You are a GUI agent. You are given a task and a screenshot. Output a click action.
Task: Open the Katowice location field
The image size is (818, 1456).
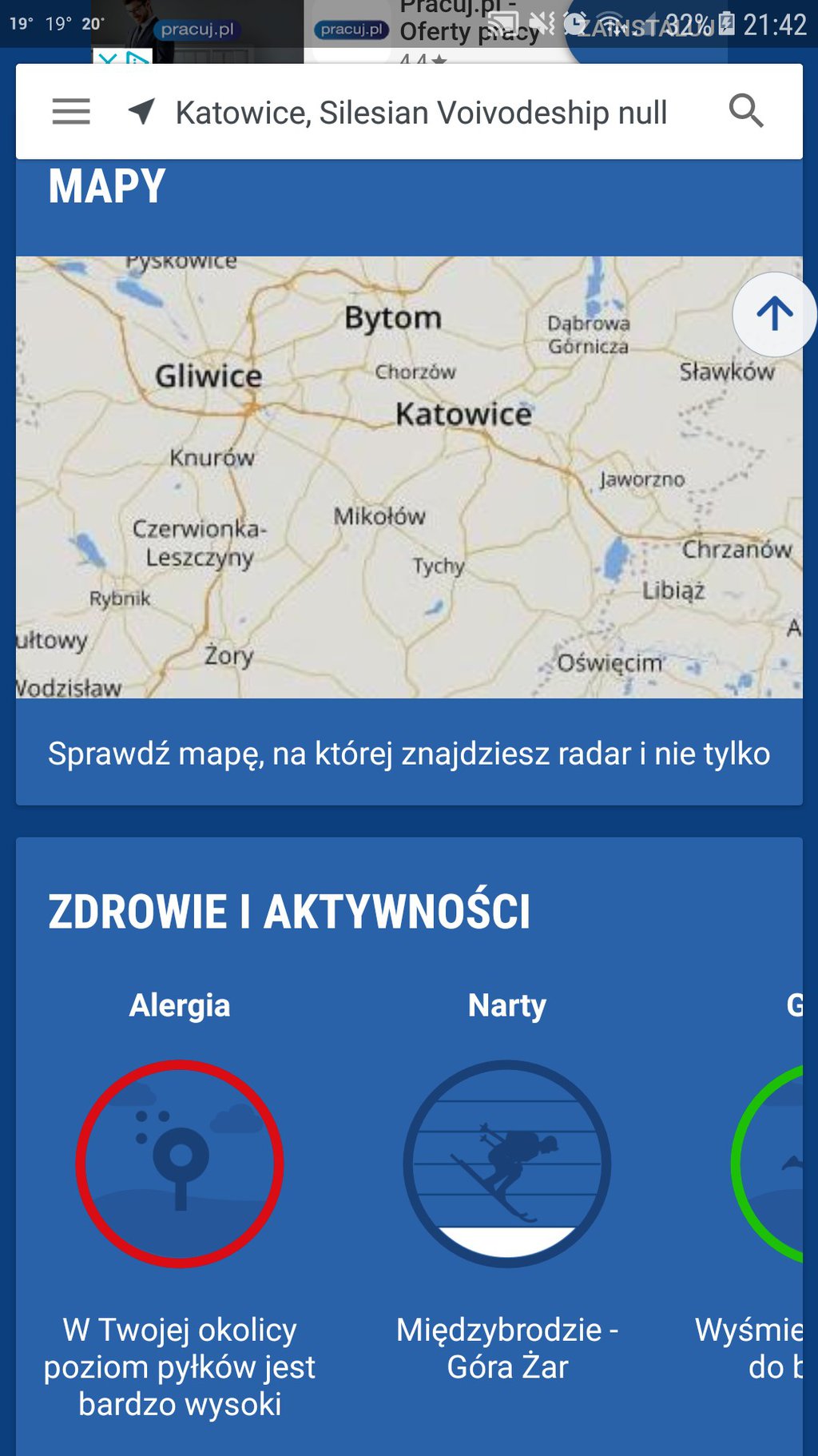421,113
